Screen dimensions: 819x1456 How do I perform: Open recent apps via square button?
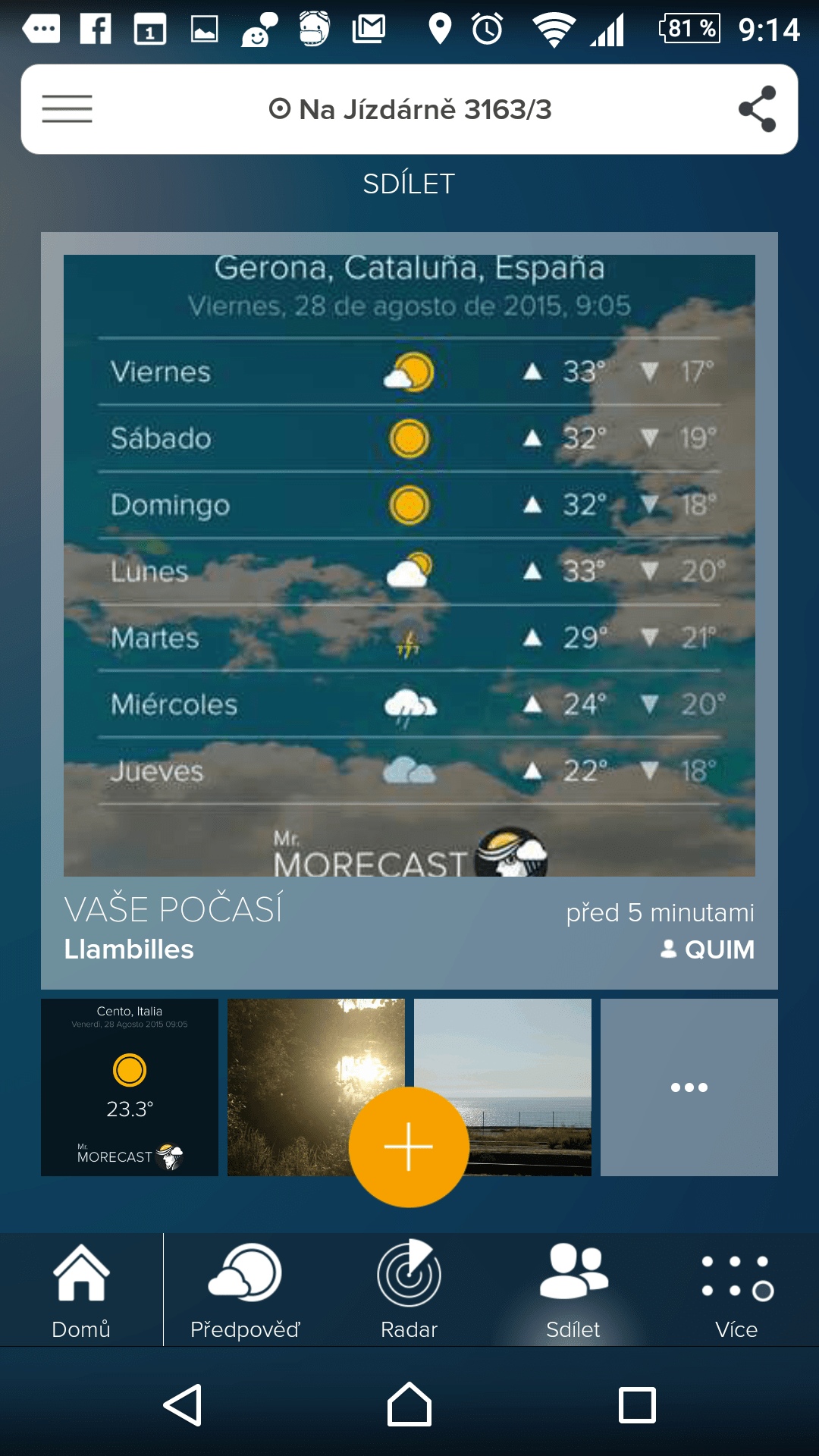tap(637, 1405)
